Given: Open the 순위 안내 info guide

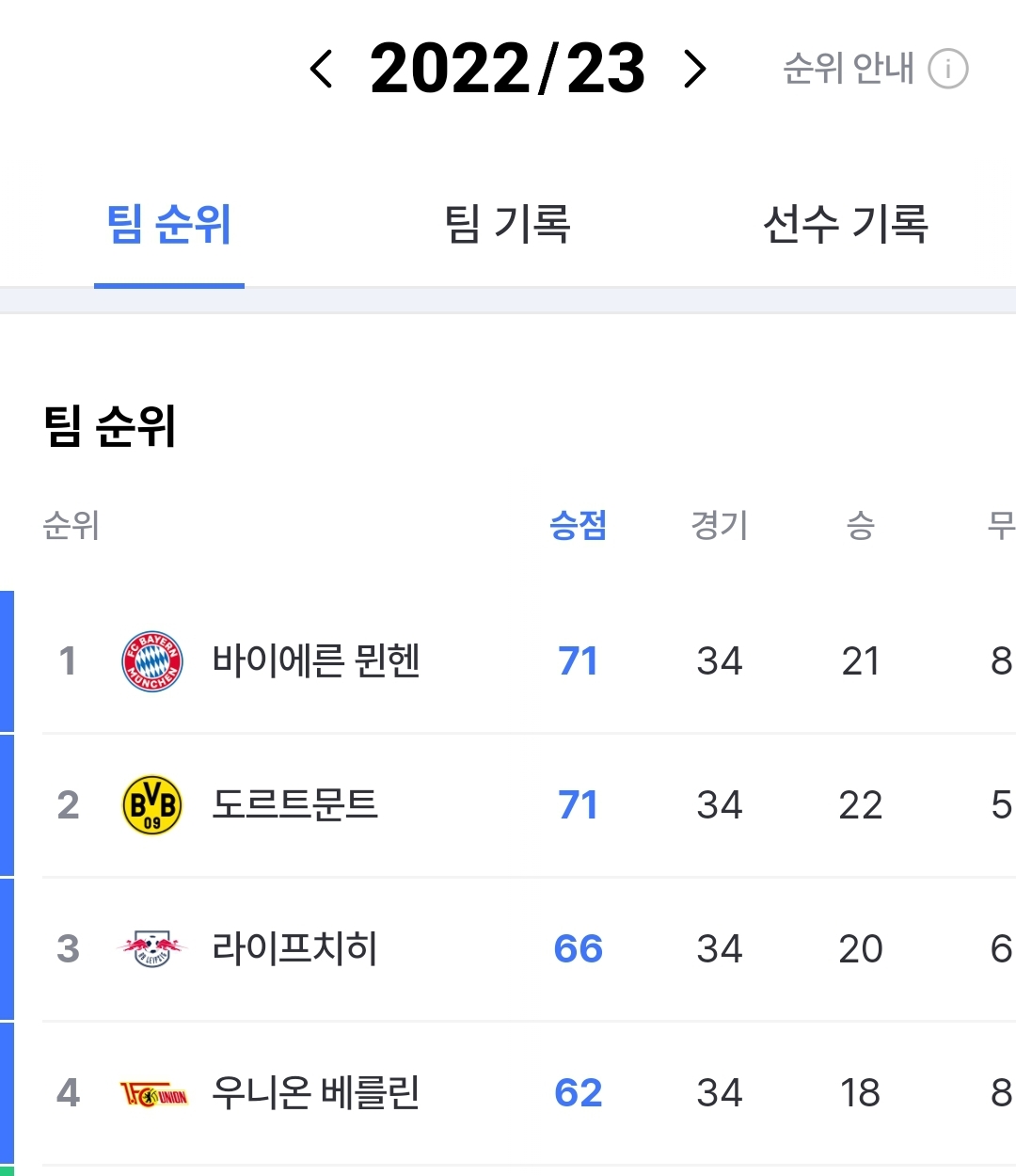Looking at the screenshot, I should 875,69.
